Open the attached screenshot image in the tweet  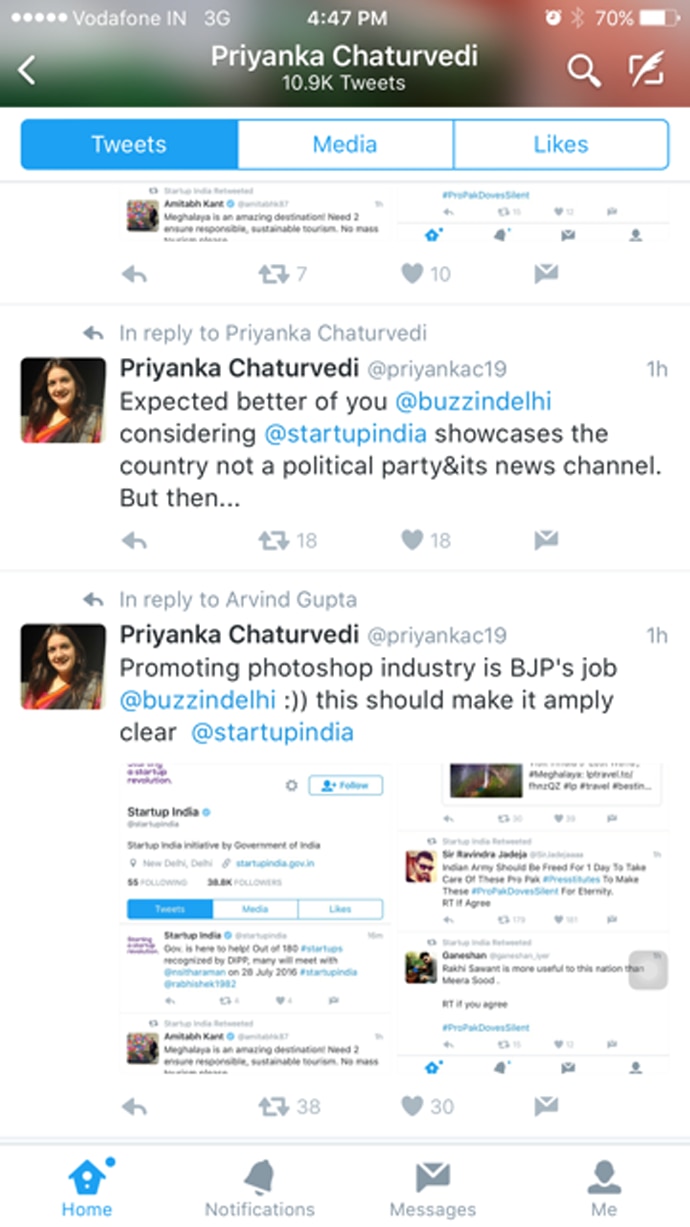pyautogui.click(x=394, y=917)
